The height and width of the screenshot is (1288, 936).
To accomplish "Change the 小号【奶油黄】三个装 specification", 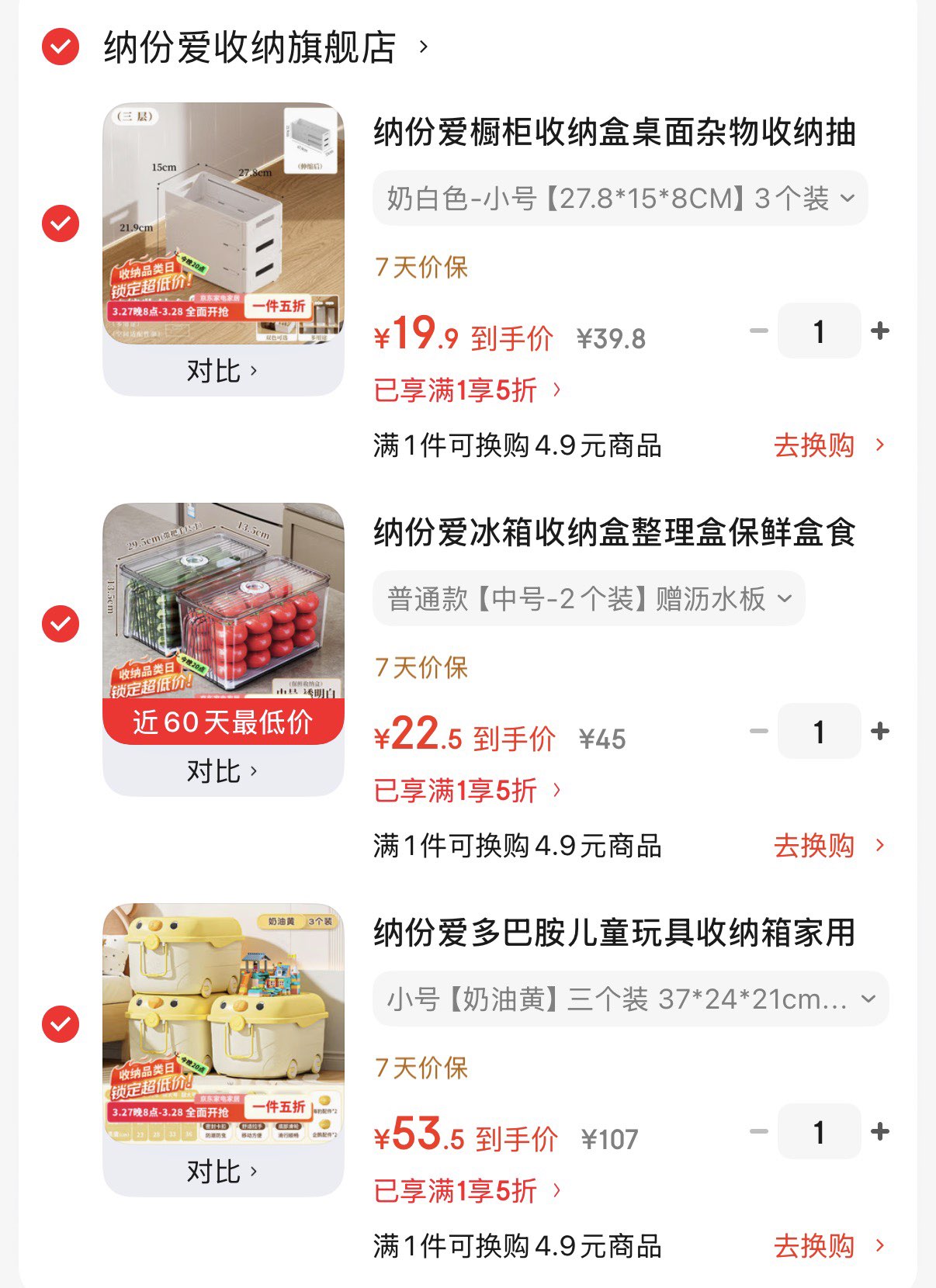I will point(630,999).
